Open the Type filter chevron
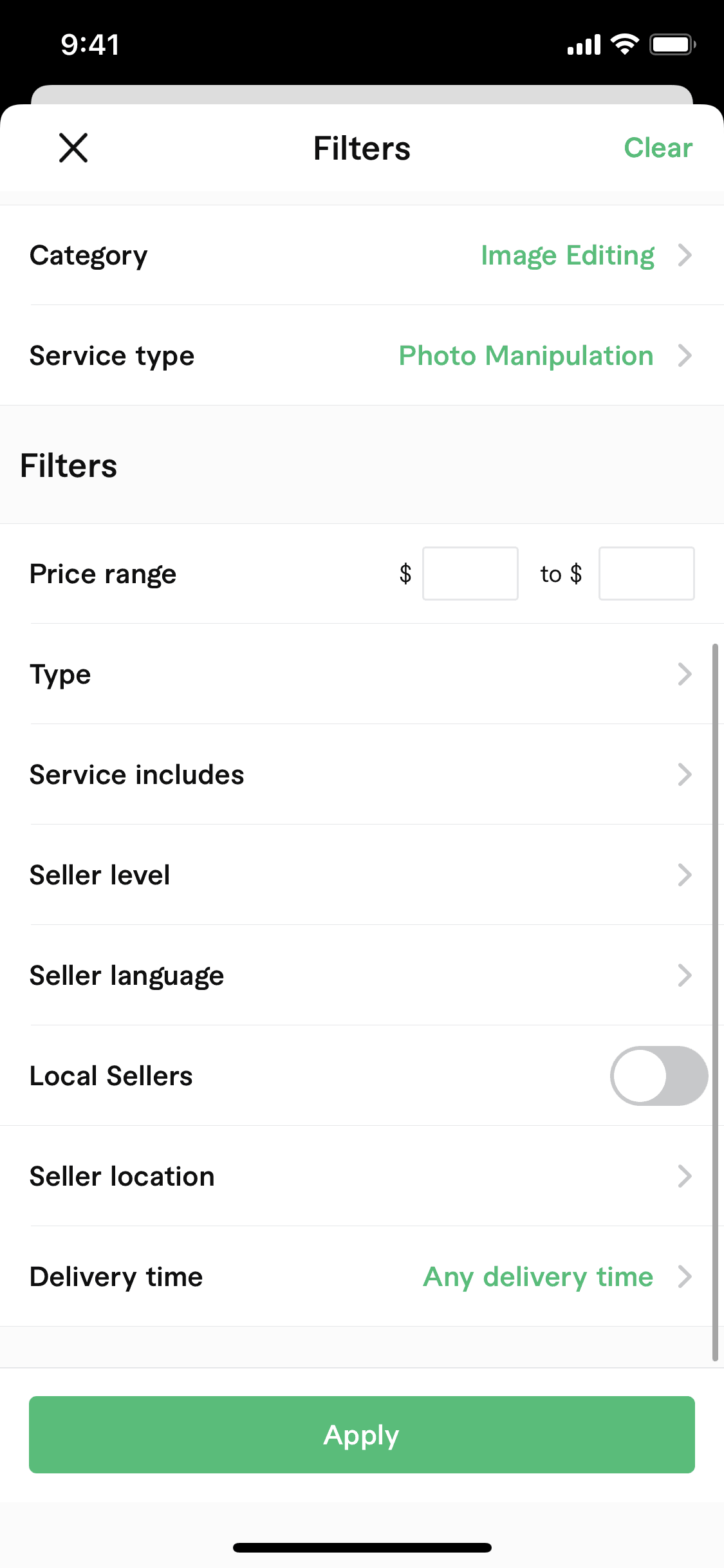The image size is (724, 1568). point(685,674)
